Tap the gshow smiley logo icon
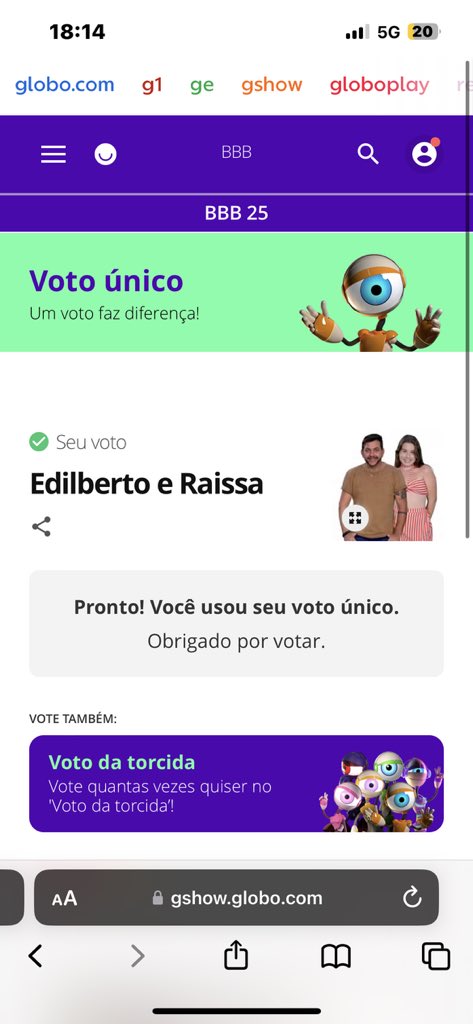This screenshot has width=473, height=1024. (105, 154)
